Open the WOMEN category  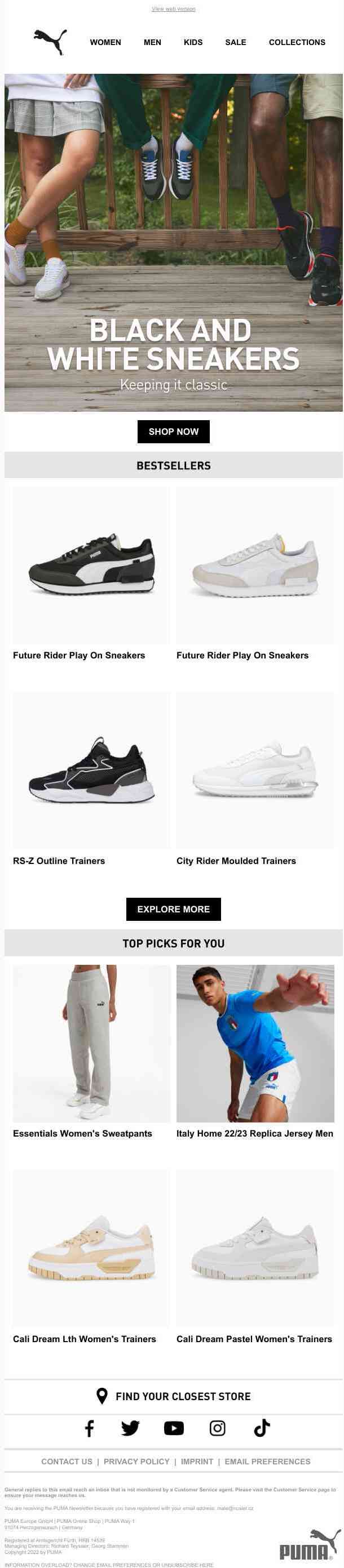click(x=105, y=42)
